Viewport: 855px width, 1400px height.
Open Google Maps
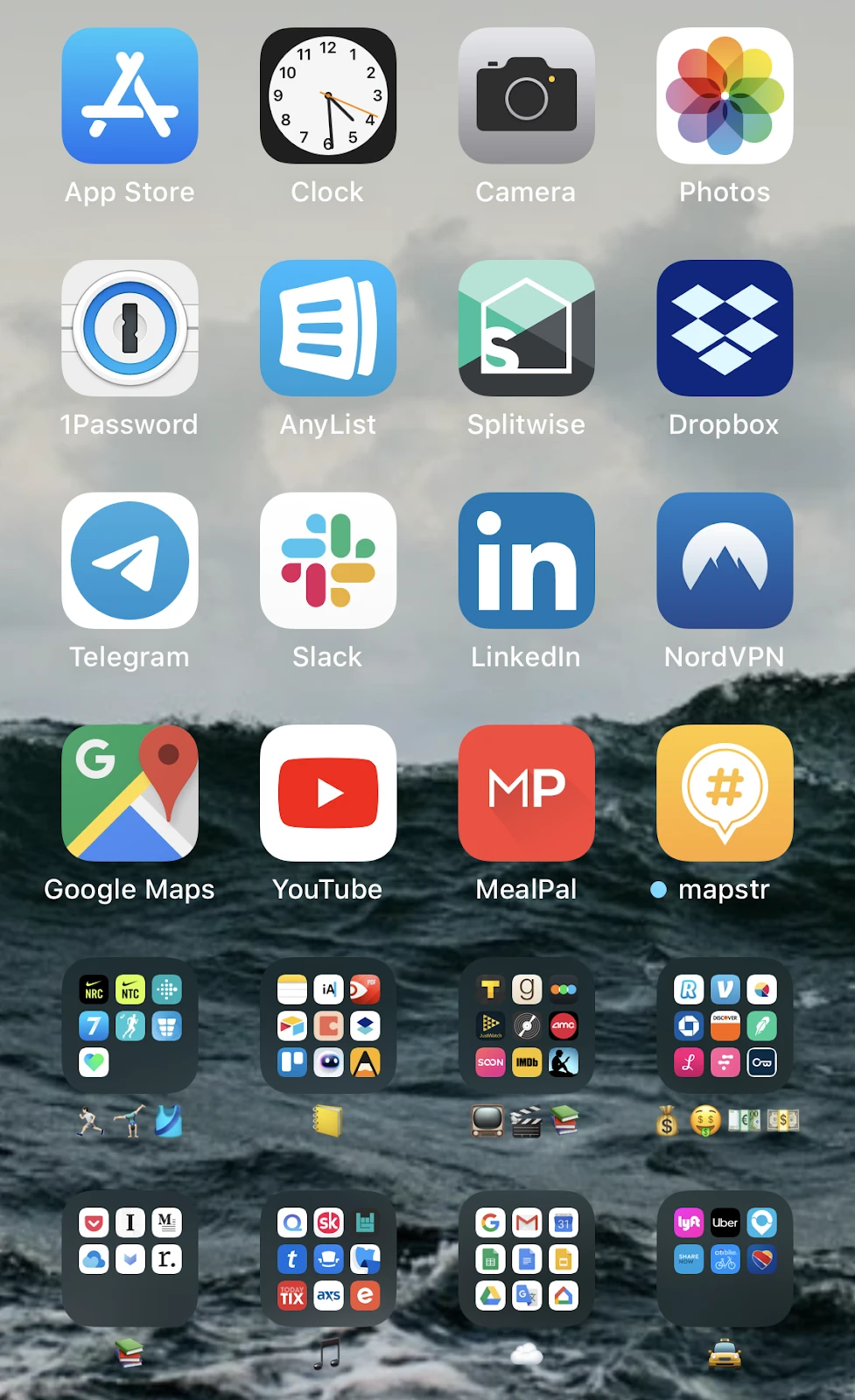[x=130, y=793]
